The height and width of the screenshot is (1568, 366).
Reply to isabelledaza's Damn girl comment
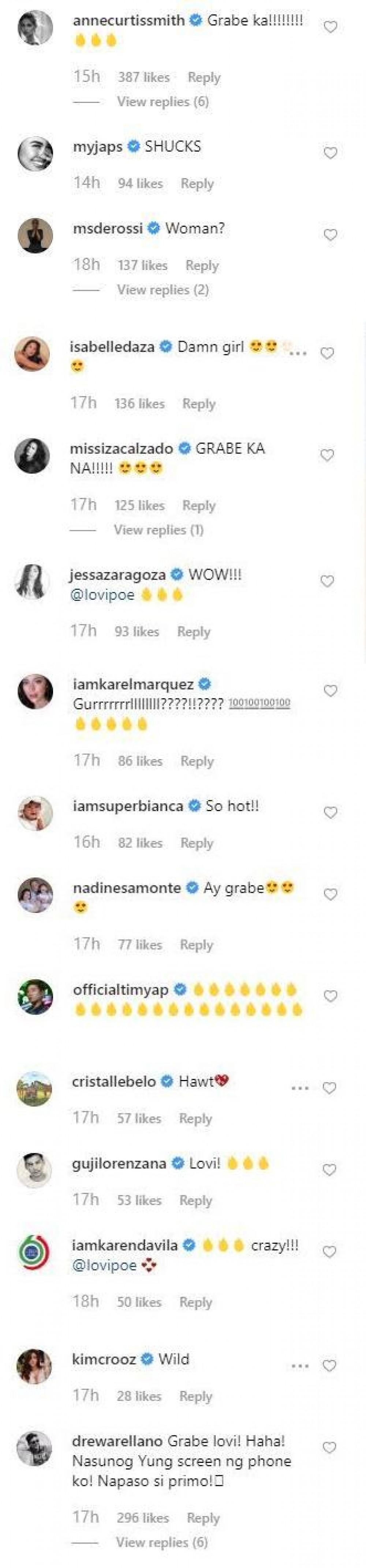coord(199,404)
